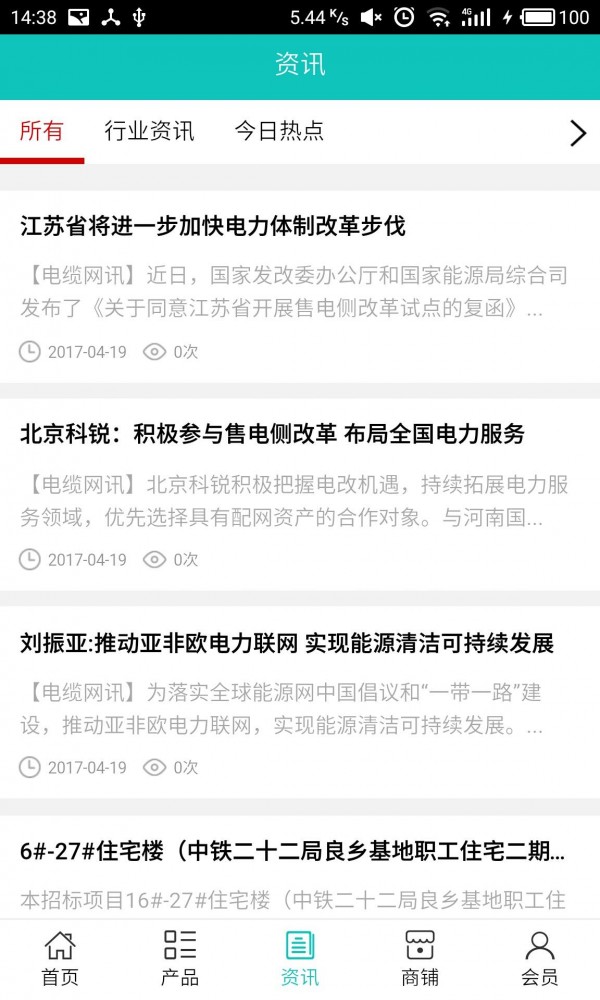This screenshot has height=1000, width=600.
Task: Go to the 首页 tab
Action: (x=60, y=959)
